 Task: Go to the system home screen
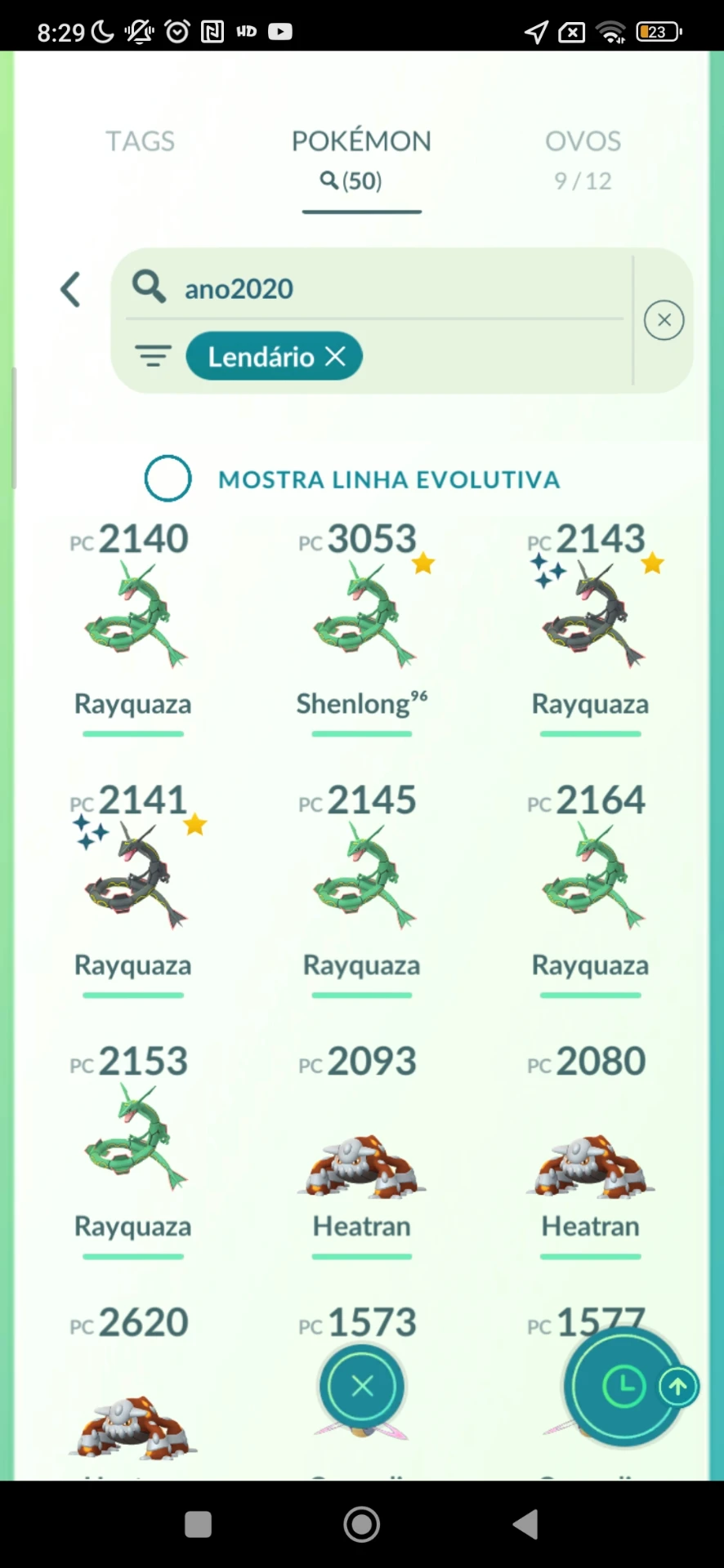(362, 1524)
